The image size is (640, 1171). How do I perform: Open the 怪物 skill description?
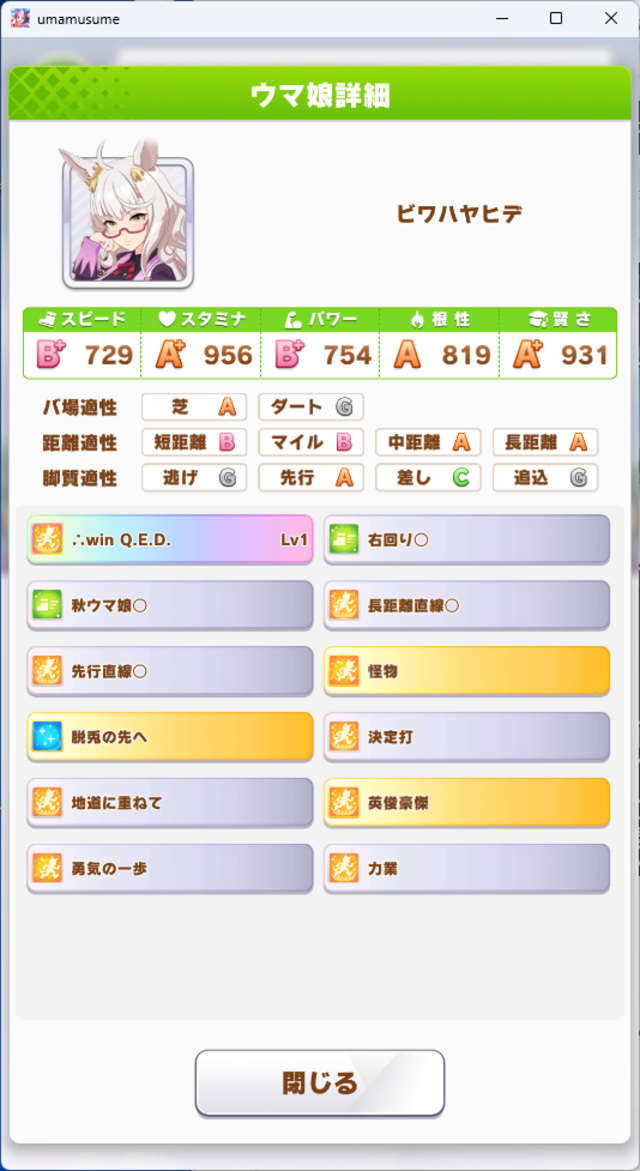pyautogui.click(x=466, y=671)
